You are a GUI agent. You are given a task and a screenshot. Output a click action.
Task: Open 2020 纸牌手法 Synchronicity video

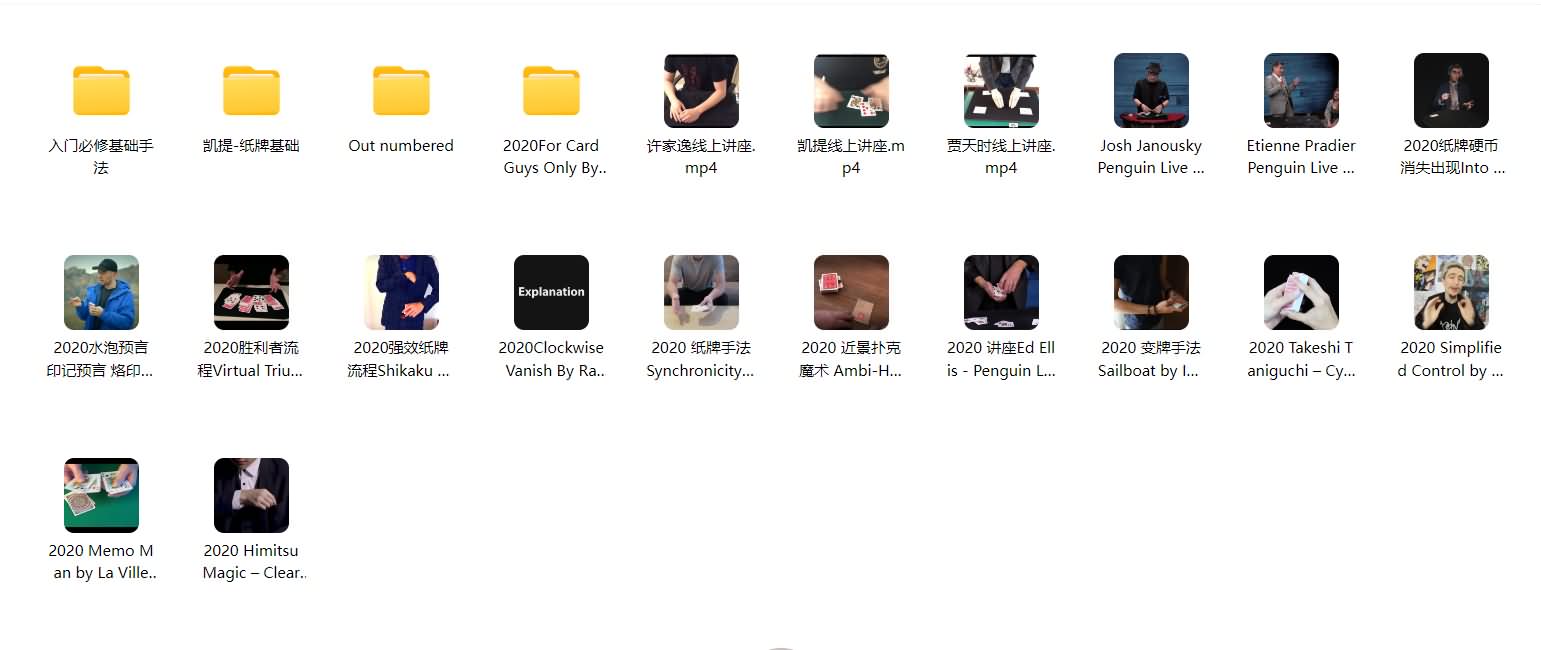pyautogui.click(x=701, y=292)
